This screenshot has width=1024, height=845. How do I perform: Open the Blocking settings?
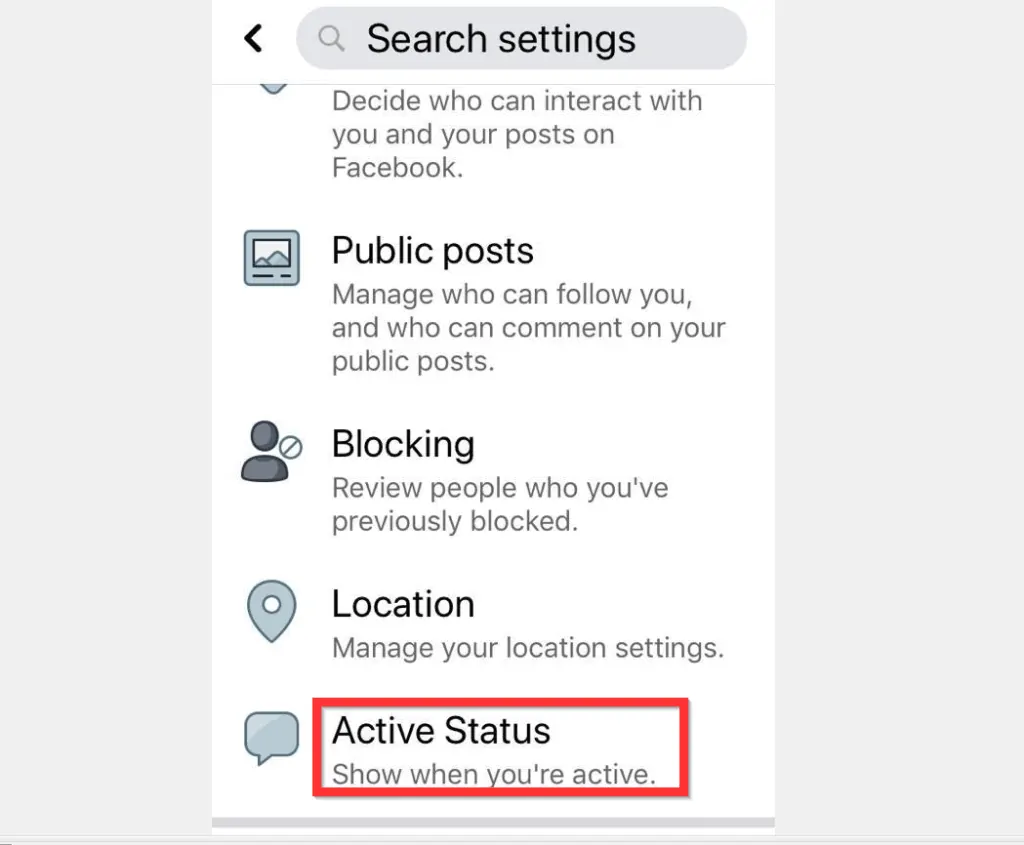403,444
